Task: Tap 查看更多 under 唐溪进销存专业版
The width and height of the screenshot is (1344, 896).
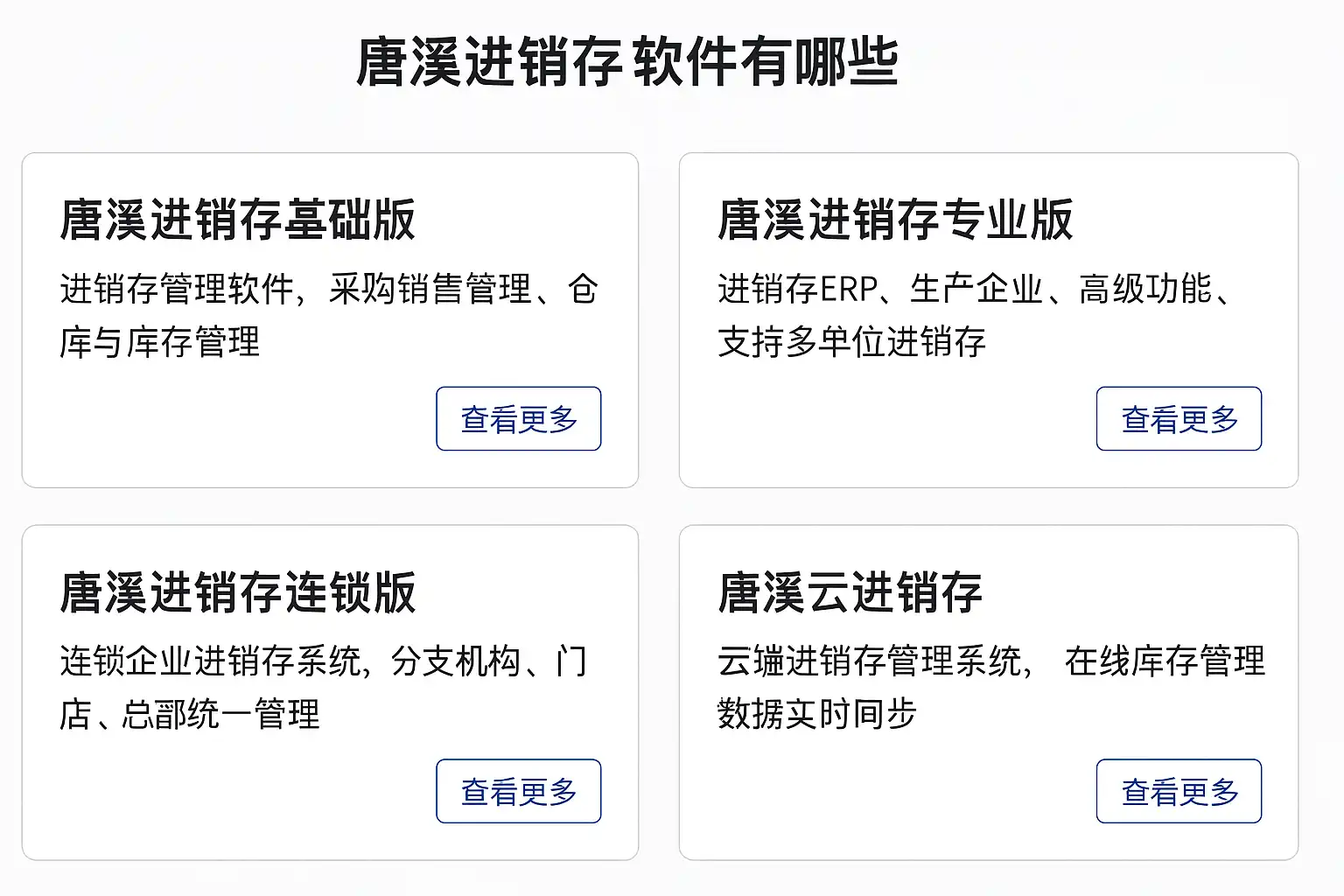Action: pos(1179,419)
